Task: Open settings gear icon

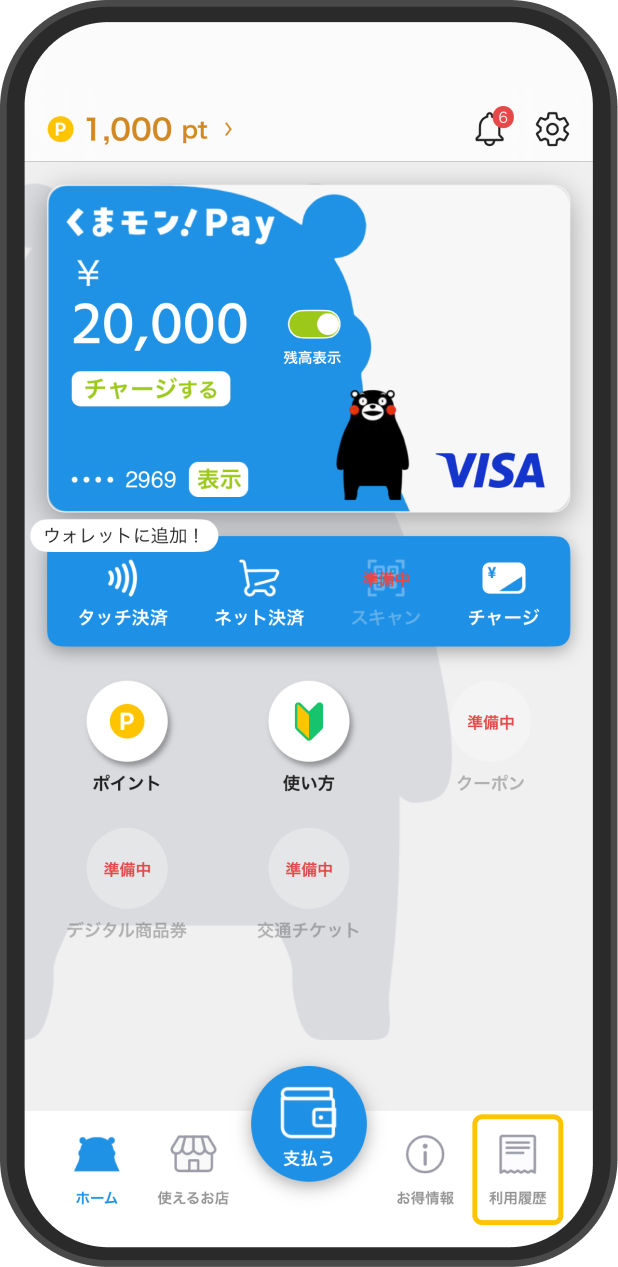Action: pyautogui.click(x=552, y=129)
